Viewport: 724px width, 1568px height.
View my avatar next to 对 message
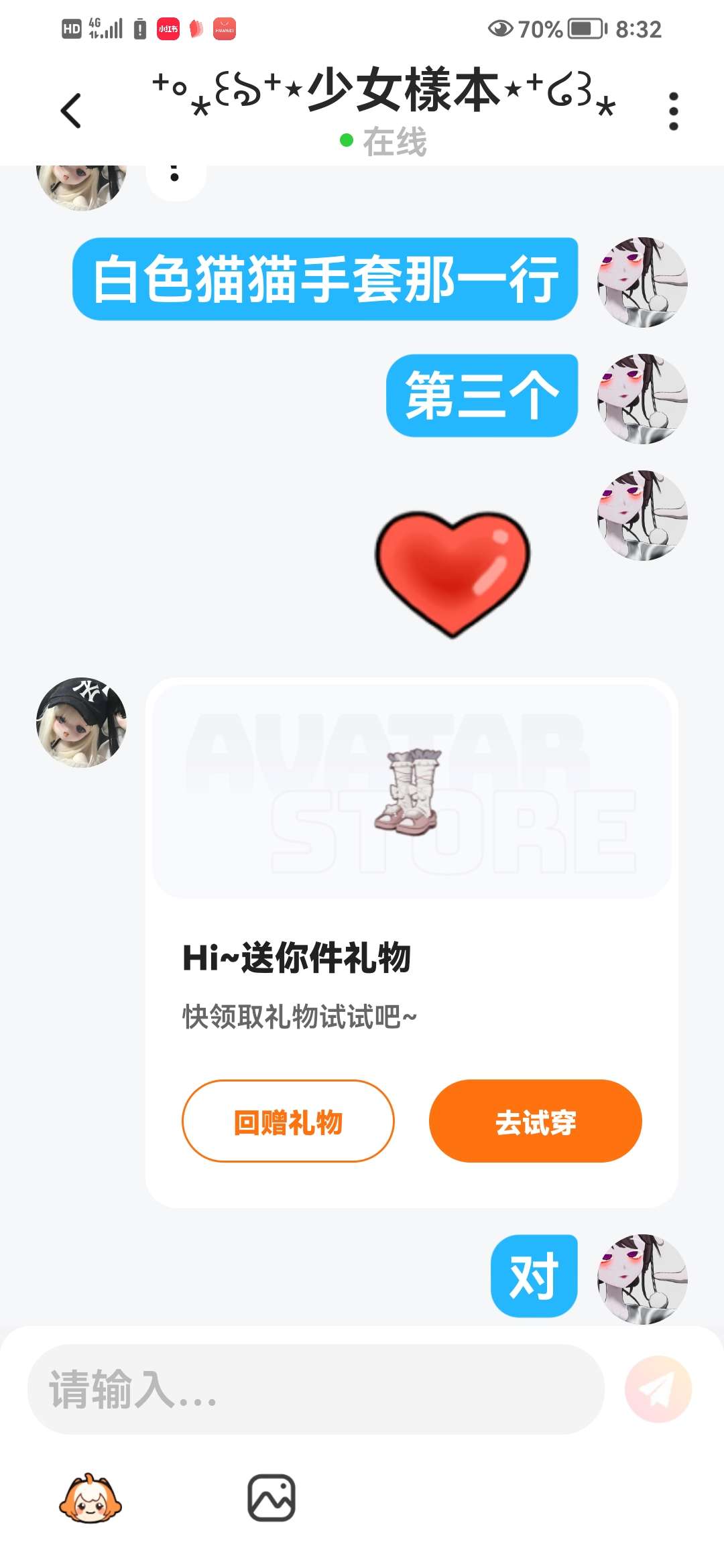pos(642,1279)
